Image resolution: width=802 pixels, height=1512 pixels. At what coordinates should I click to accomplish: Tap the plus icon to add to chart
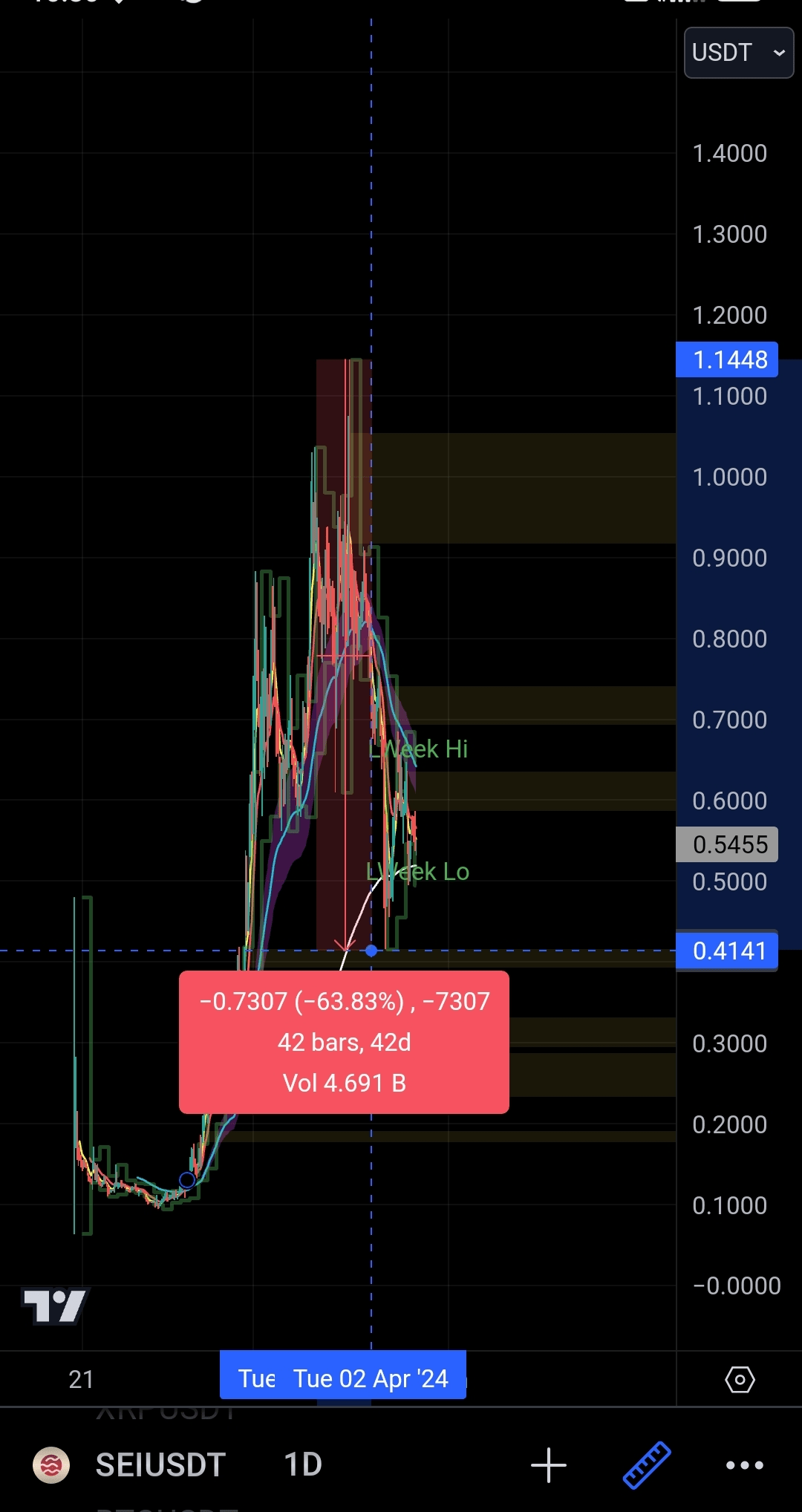tap(549, 1465)
